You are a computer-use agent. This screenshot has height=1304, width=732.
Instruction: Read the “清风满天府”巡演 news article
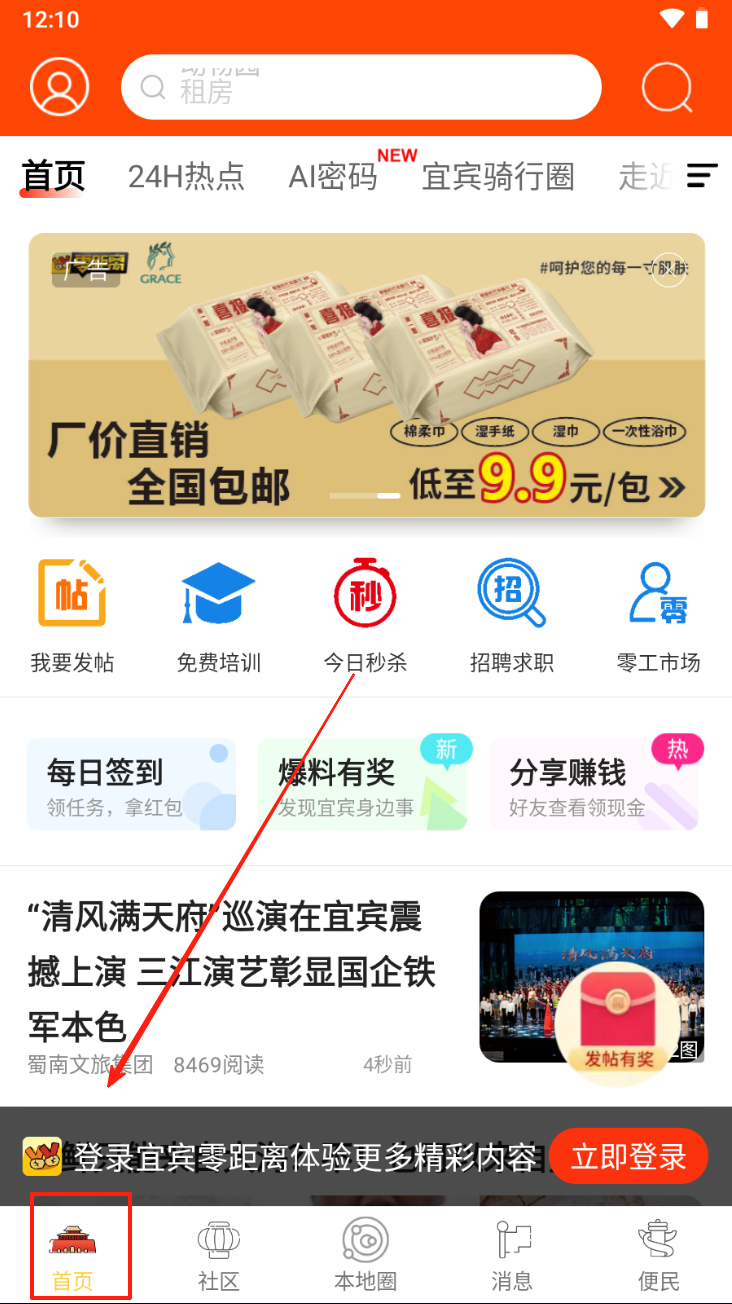click(232, 971)
